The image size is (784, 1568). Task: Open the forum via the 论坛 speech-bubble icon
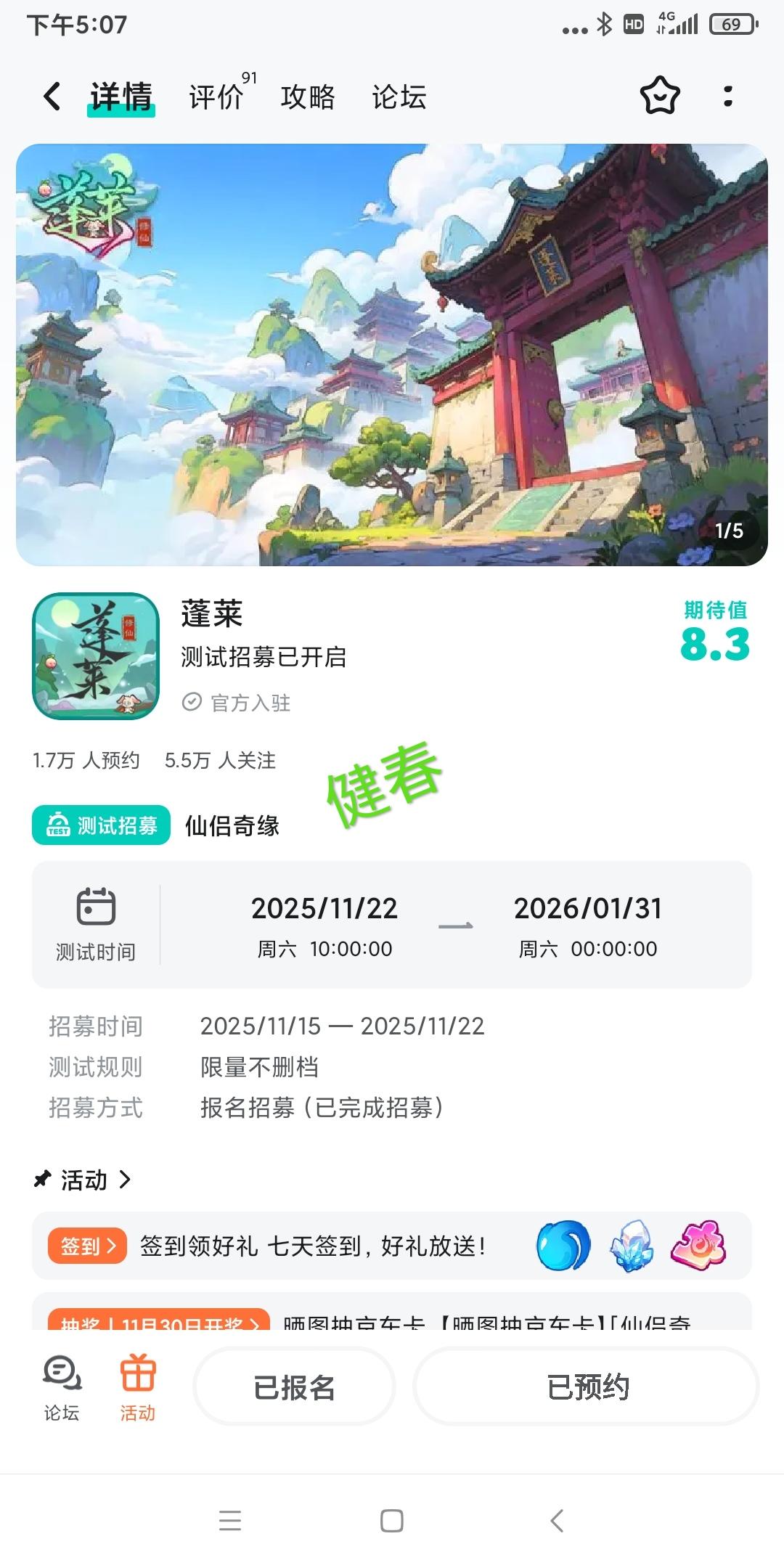[x=61, y=1372]
